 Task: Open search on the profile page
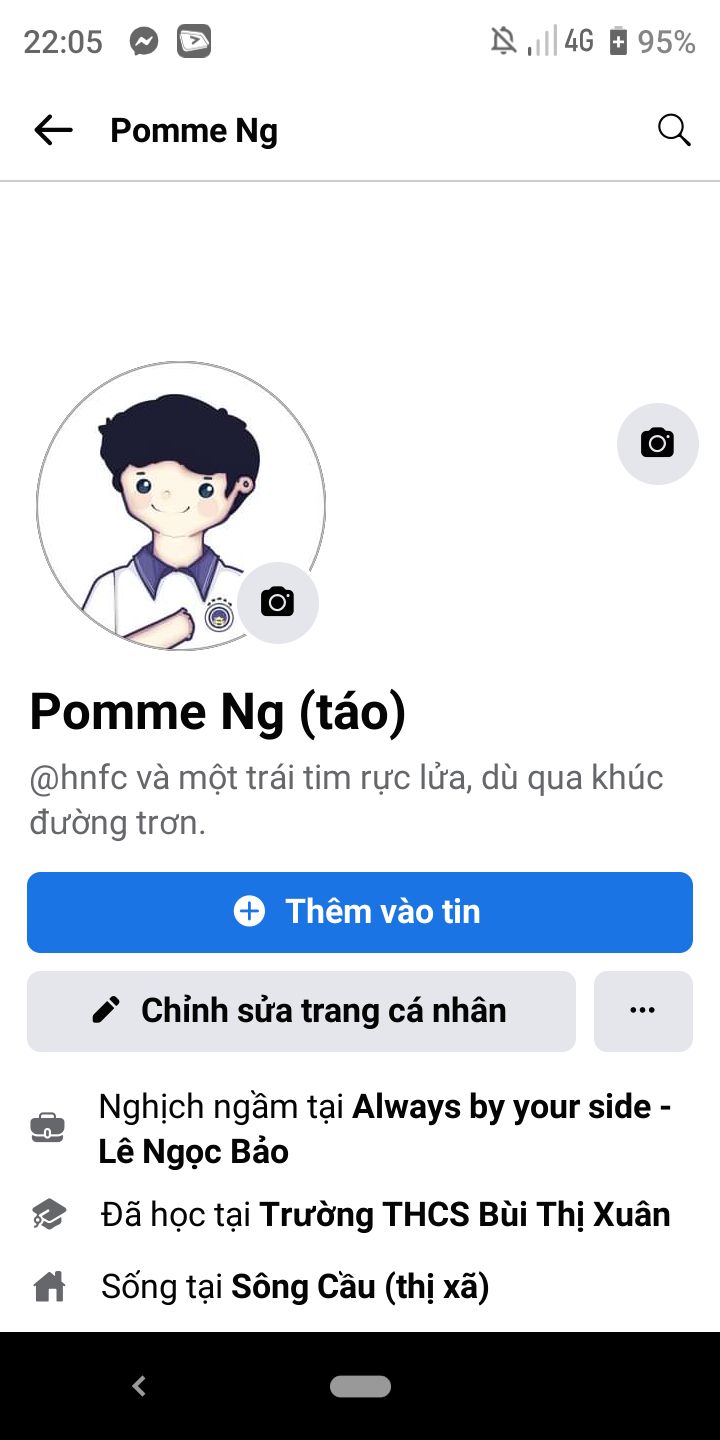674,130
